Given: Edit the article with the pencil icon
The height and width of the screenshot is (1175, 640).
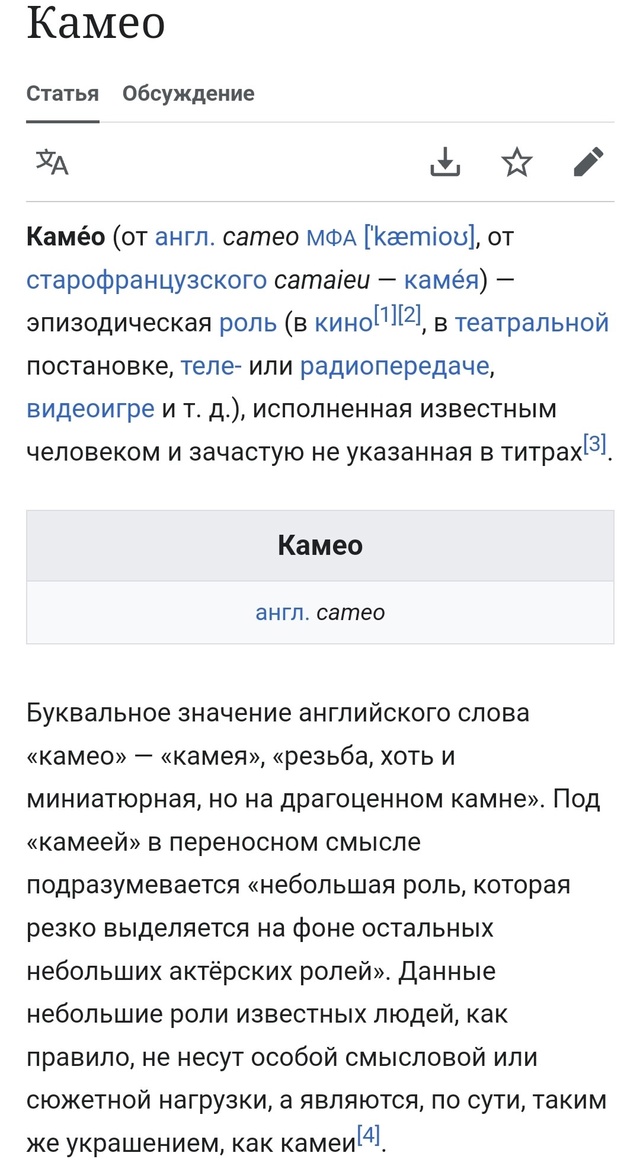Looking at the screenshot, I should (589, 162).
